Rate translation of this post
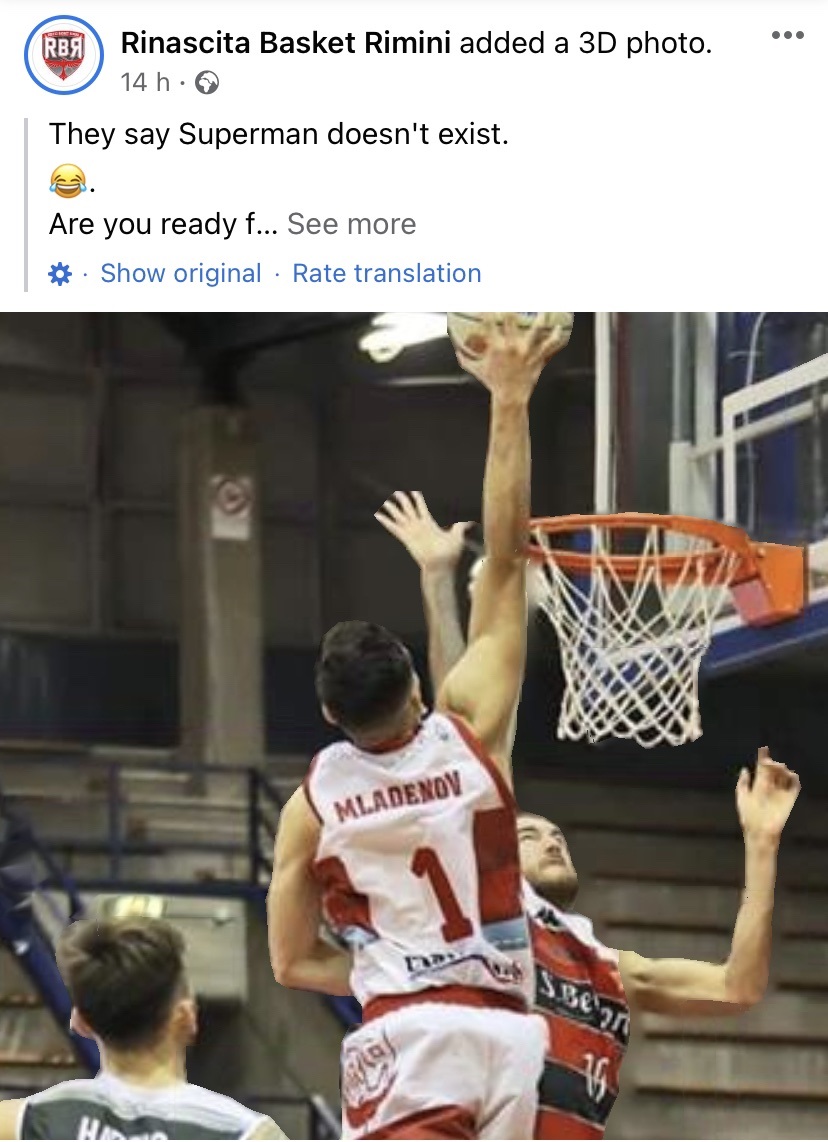This screenshot has width=828, height=1142. [x=386, y=274]
